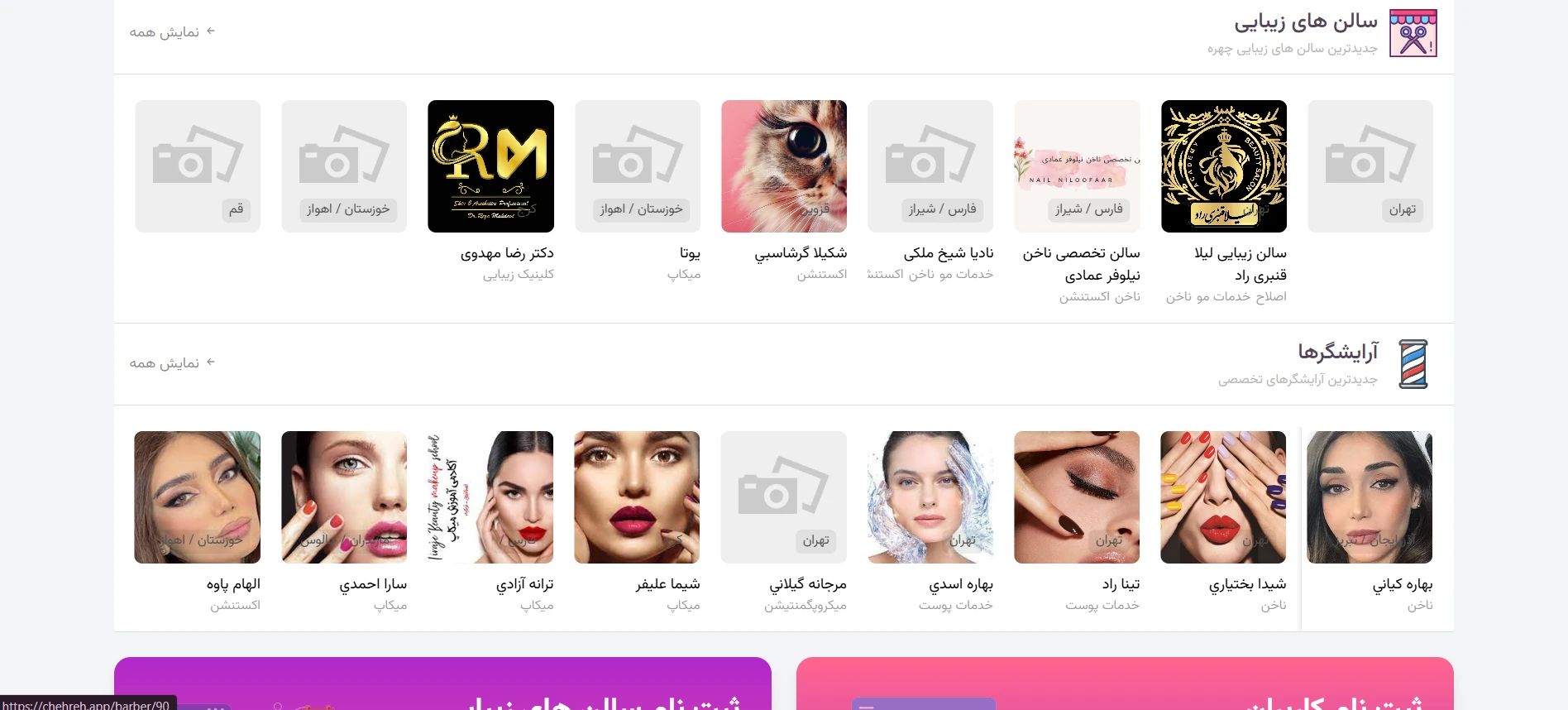Open سالن تخصصی ناخن نیلوفر عمادی card
Viewport: 1568px width, 710px height.
point(1077,166)
